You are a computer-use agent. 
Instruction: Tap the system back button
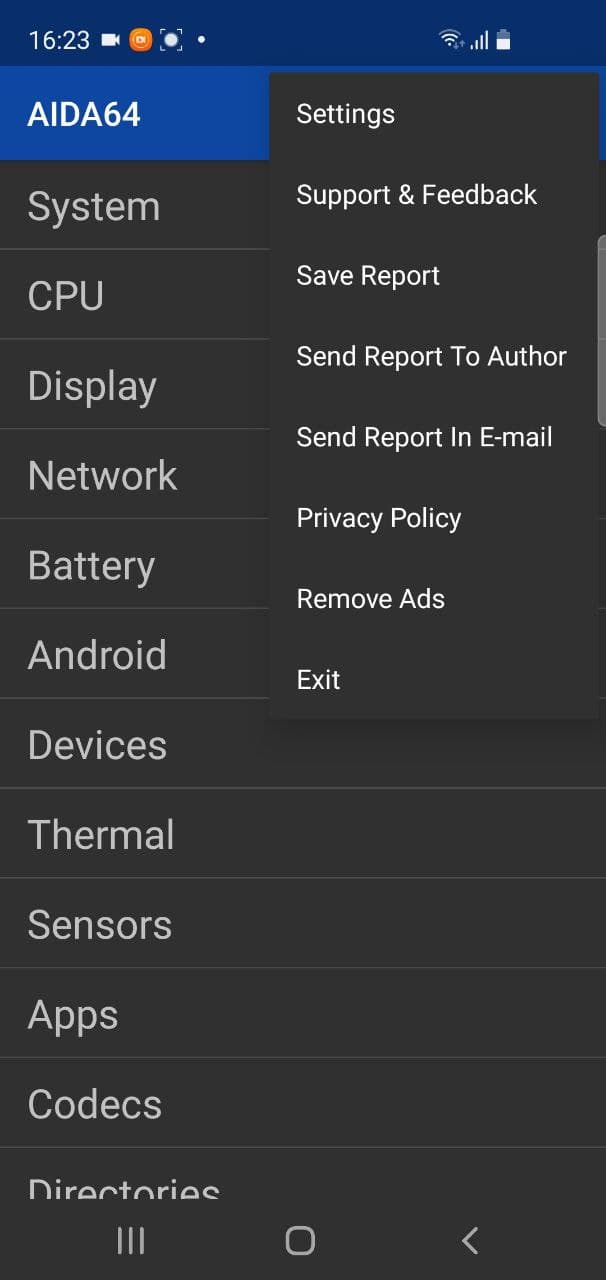(x=470, y=1241)
